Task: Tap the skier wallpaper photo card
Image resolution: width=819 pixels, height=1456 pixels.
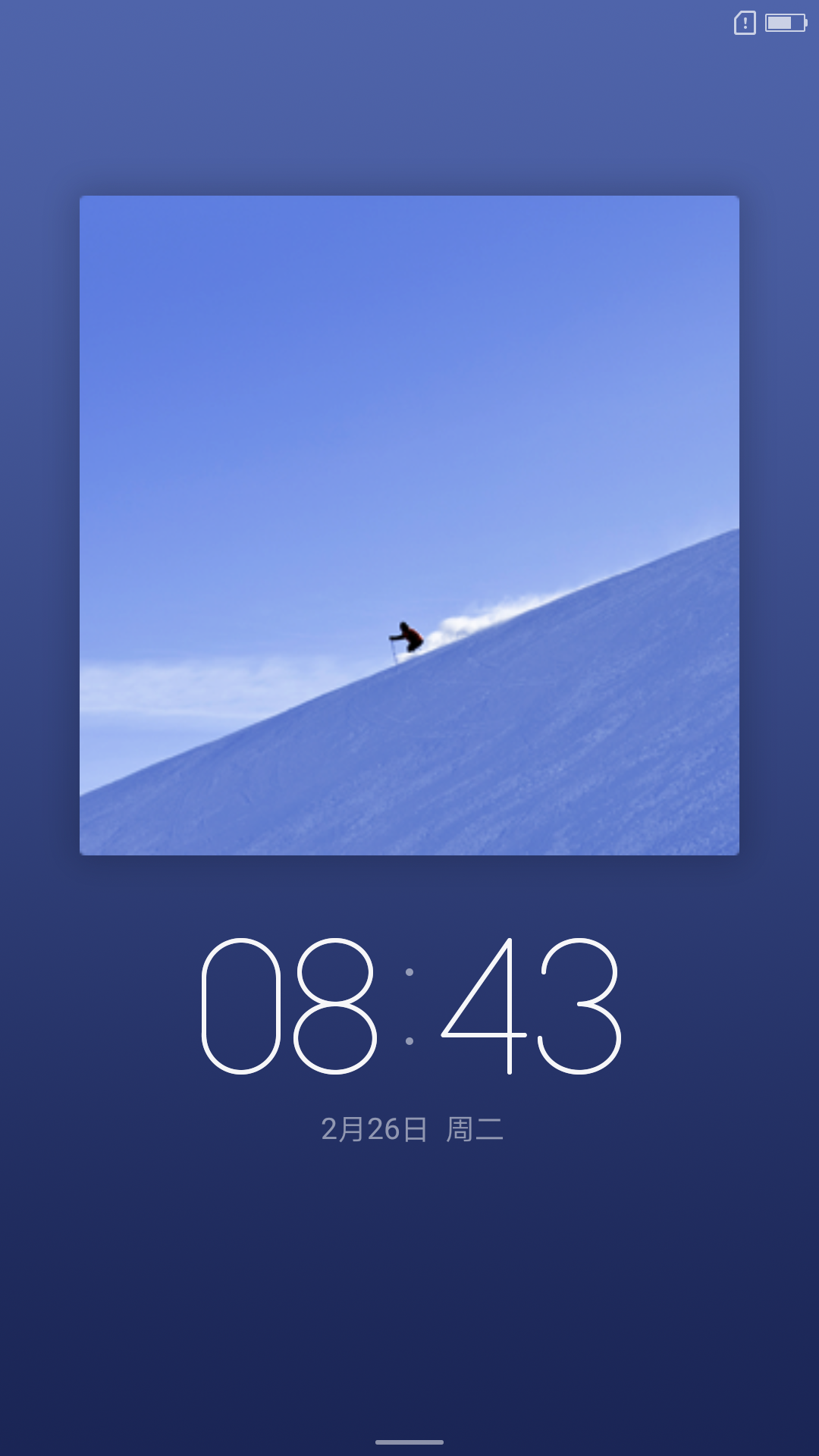Action: click(409, 525)
